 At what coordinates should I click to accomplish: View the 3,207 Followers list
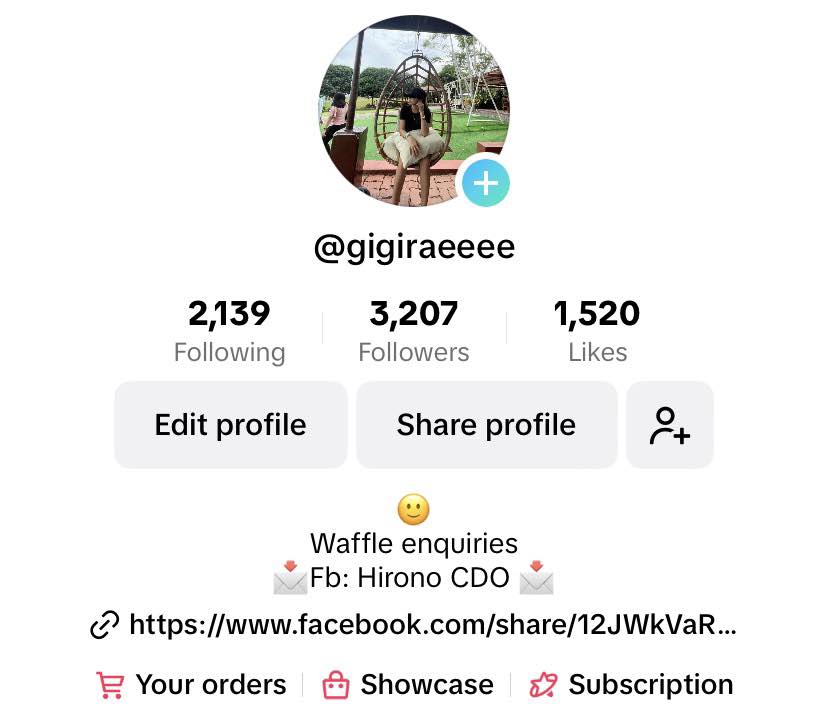(413, 332)
